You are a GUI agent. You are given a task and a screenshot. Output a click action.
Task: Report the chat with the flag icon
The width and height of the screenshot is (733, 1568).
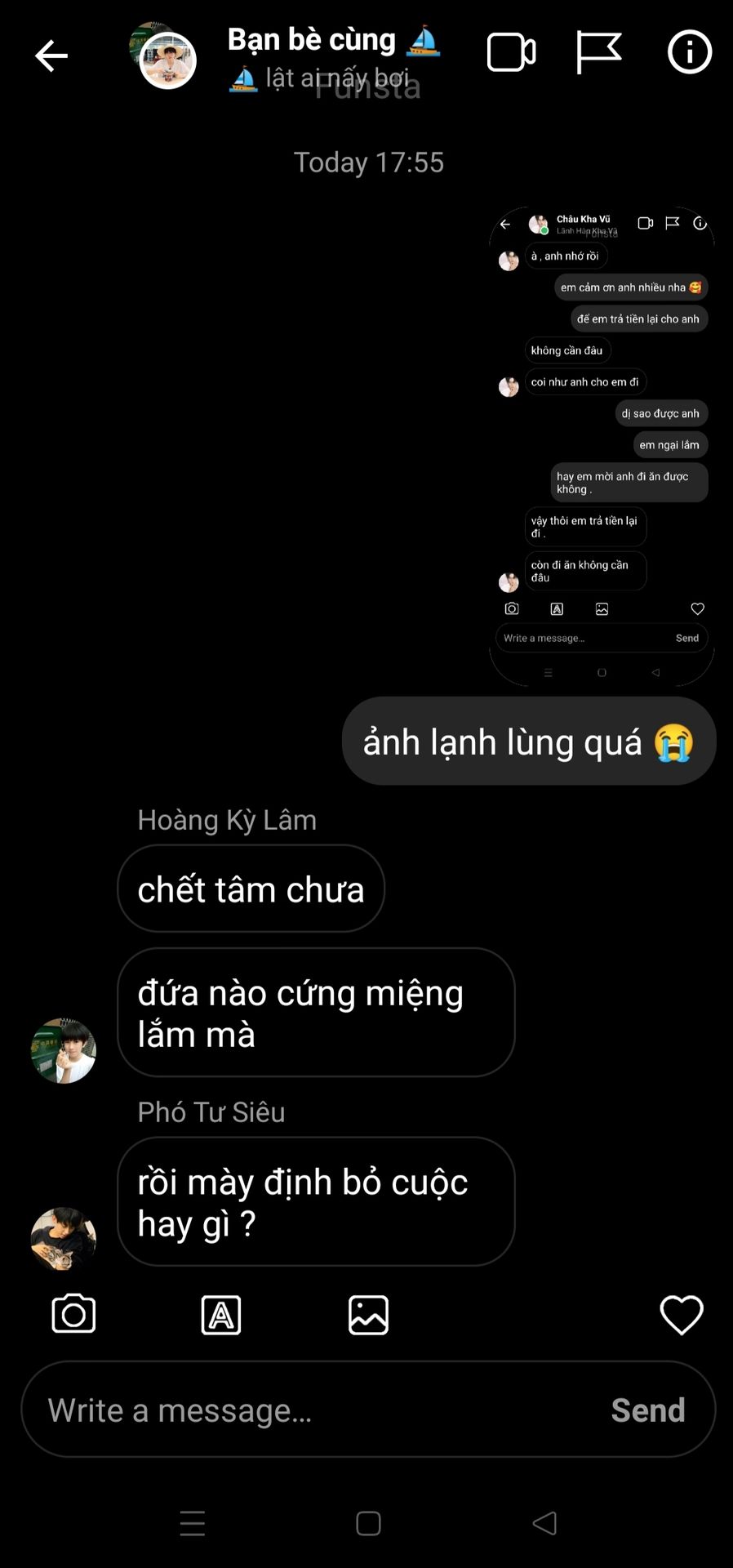coord(598,53)
